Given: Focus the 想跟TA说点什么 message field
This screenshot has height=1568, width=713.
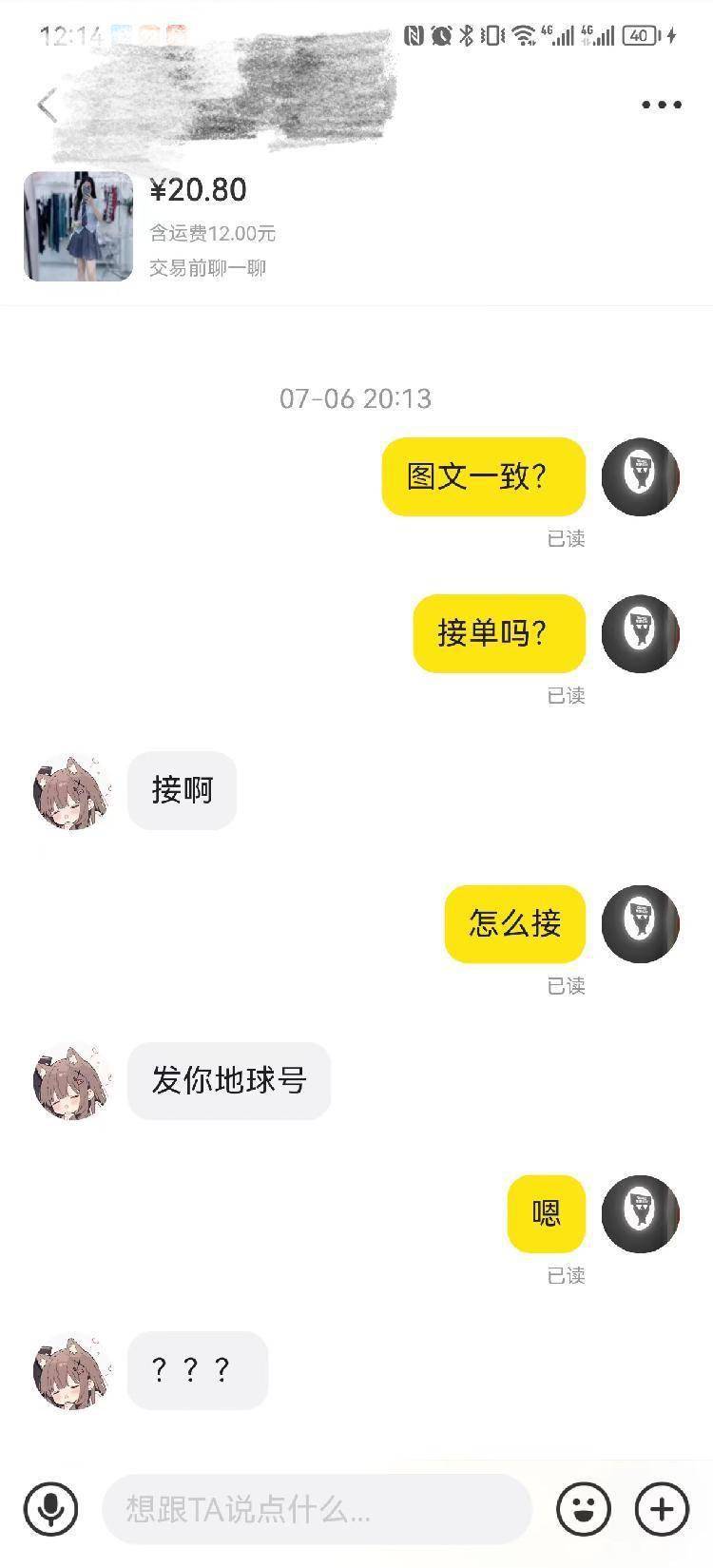Looking at the screenshot, I should 316,1509.
